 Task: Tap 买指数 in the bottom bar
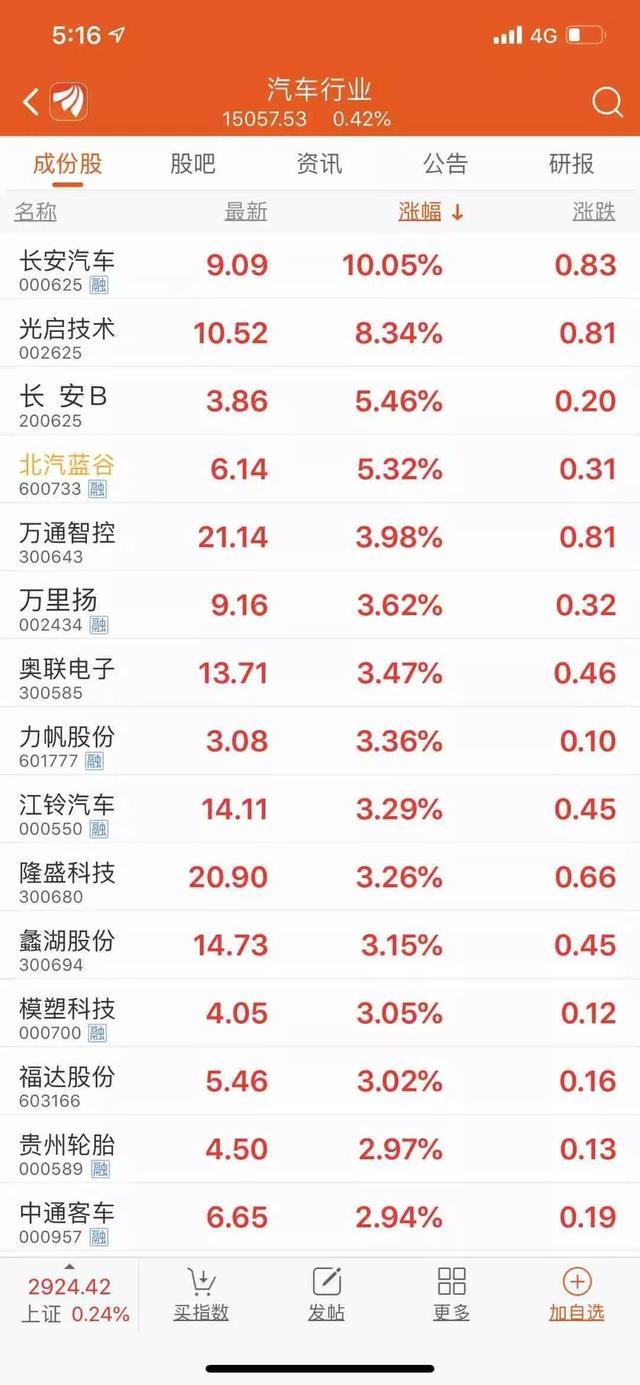click(201, 1295)
